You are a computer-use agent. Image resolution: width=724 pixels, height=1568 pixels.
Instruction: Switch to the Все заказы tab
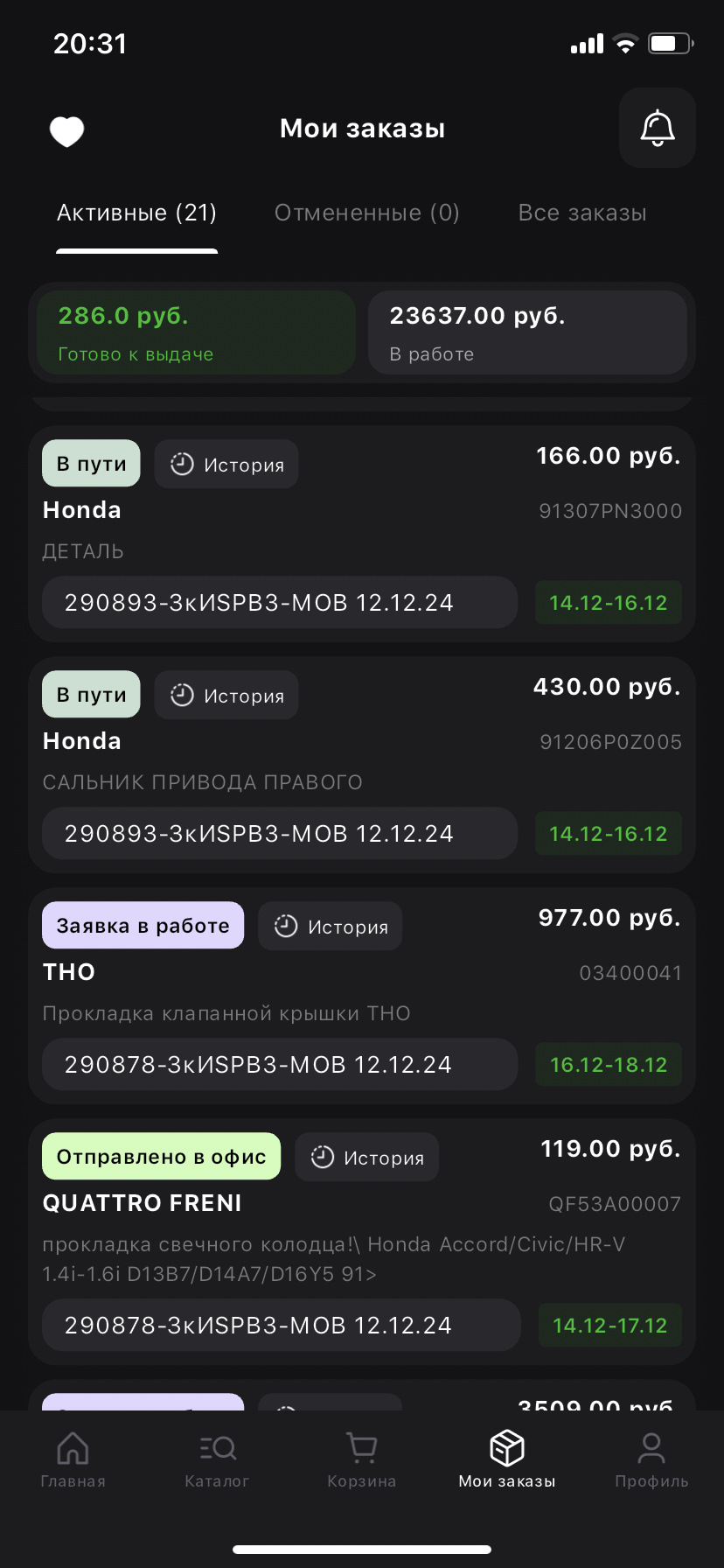(x=582, y=213)
